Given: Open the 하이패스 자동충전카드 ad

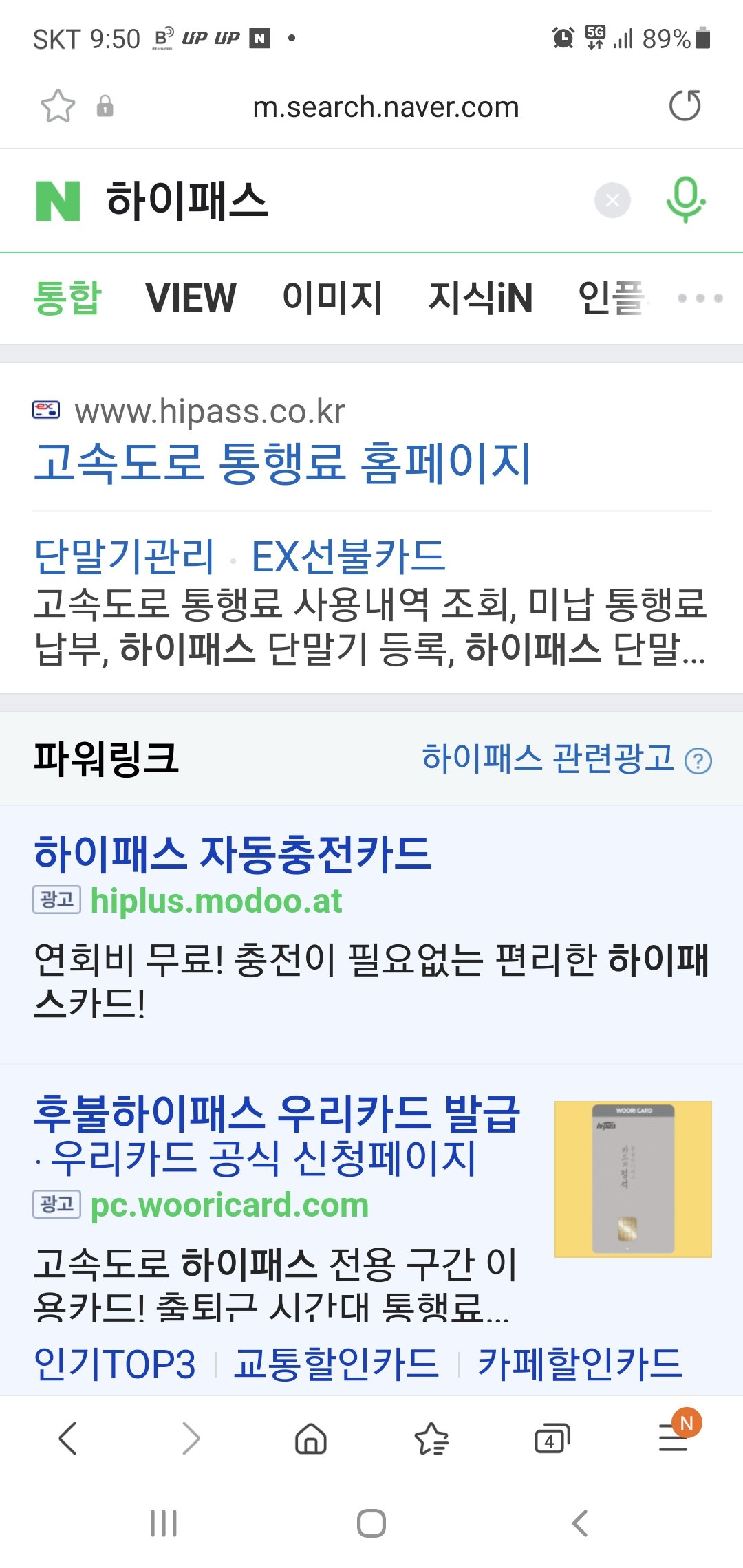Looking at the screenshot, I should [x=233, y=854].
